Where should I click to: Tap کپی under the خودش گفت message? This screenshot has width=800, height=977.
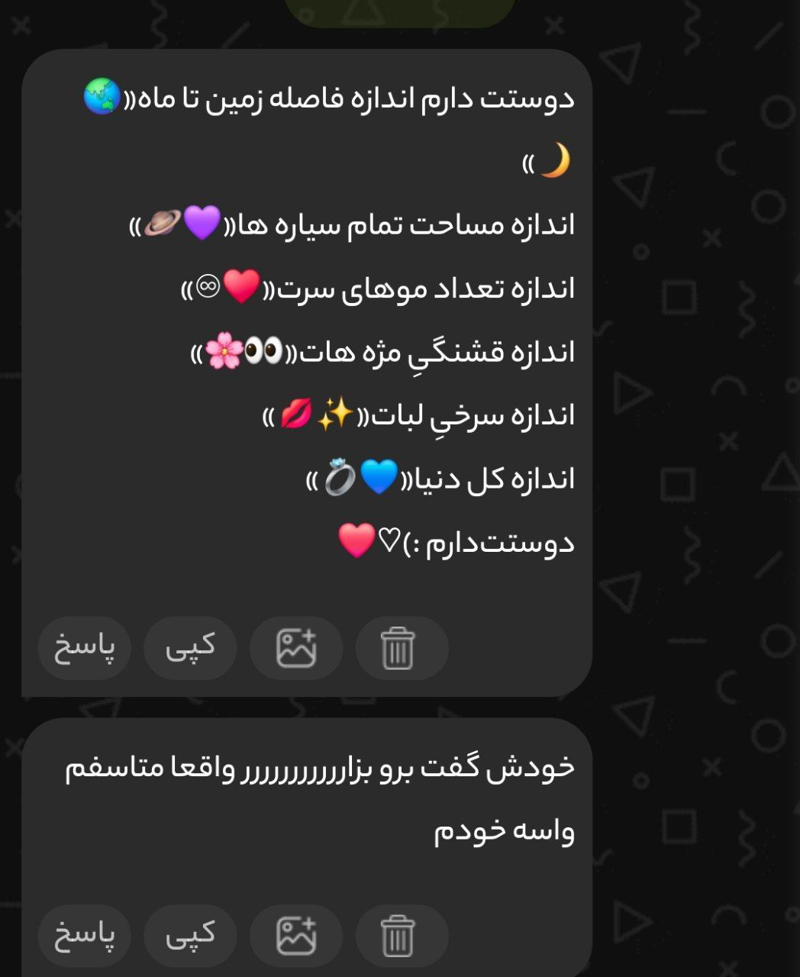tap(190, 936)
